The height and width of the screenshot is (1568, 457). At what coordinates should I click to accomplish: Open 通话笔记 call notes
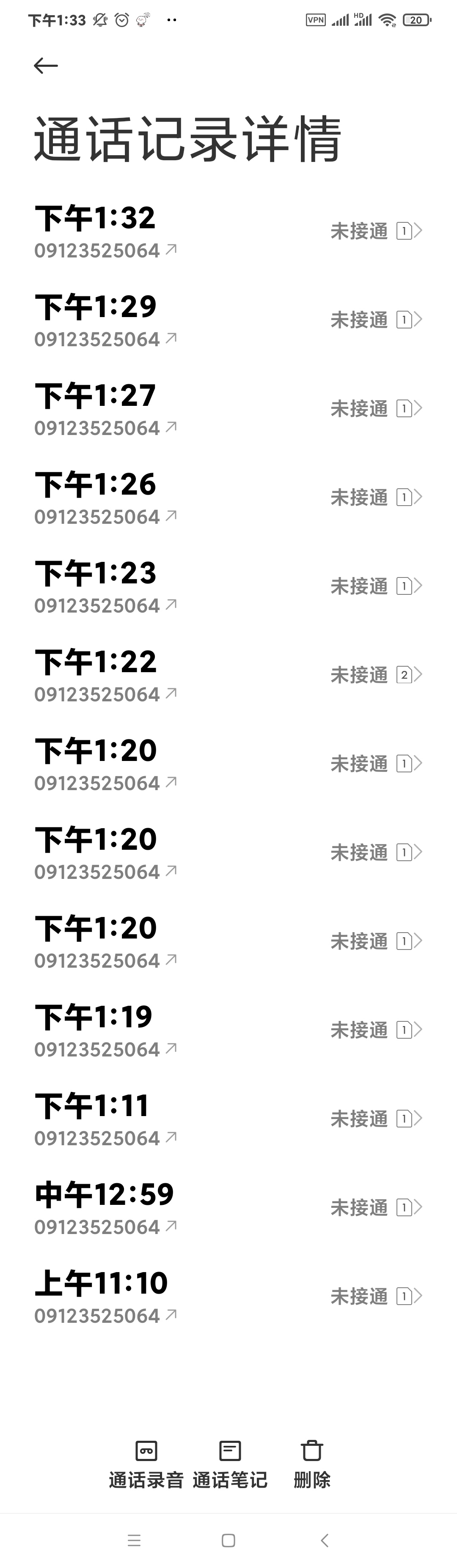click(x=230, y=1464)
